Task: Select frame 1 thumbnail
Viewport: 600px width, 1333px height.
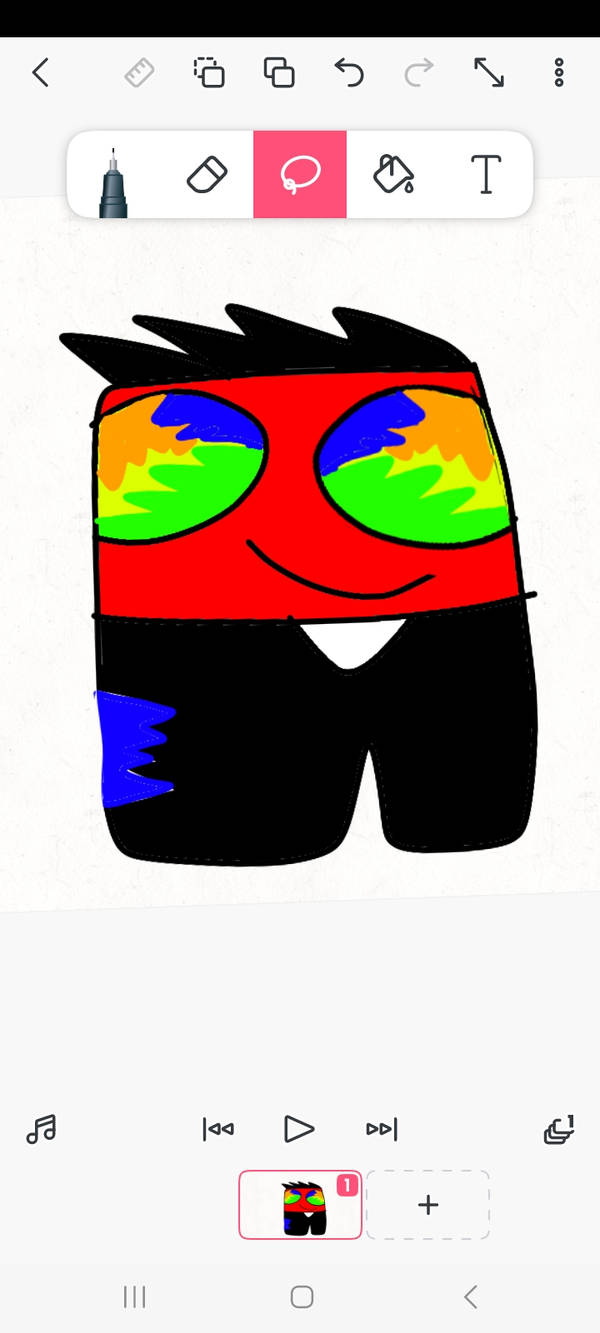Action: pyautogui.click(x=300, y=1205)
